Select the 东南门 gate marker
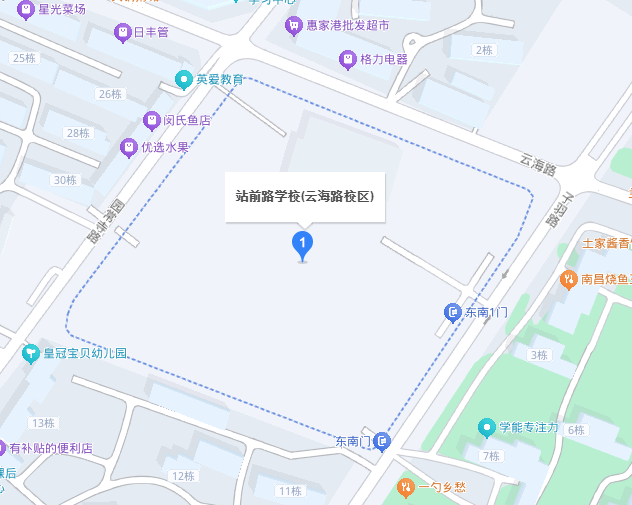 pos(382,441)
